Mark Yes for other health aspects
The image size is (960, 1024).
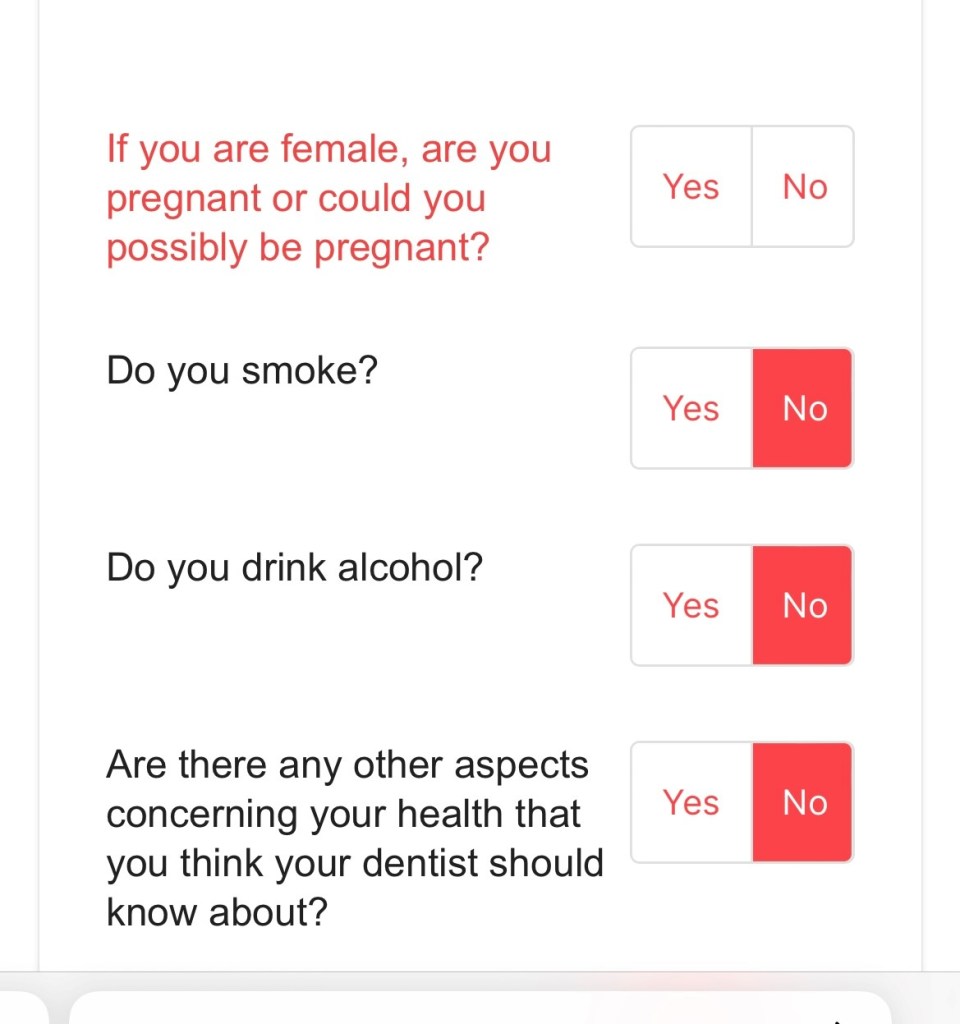click(691, 802)
